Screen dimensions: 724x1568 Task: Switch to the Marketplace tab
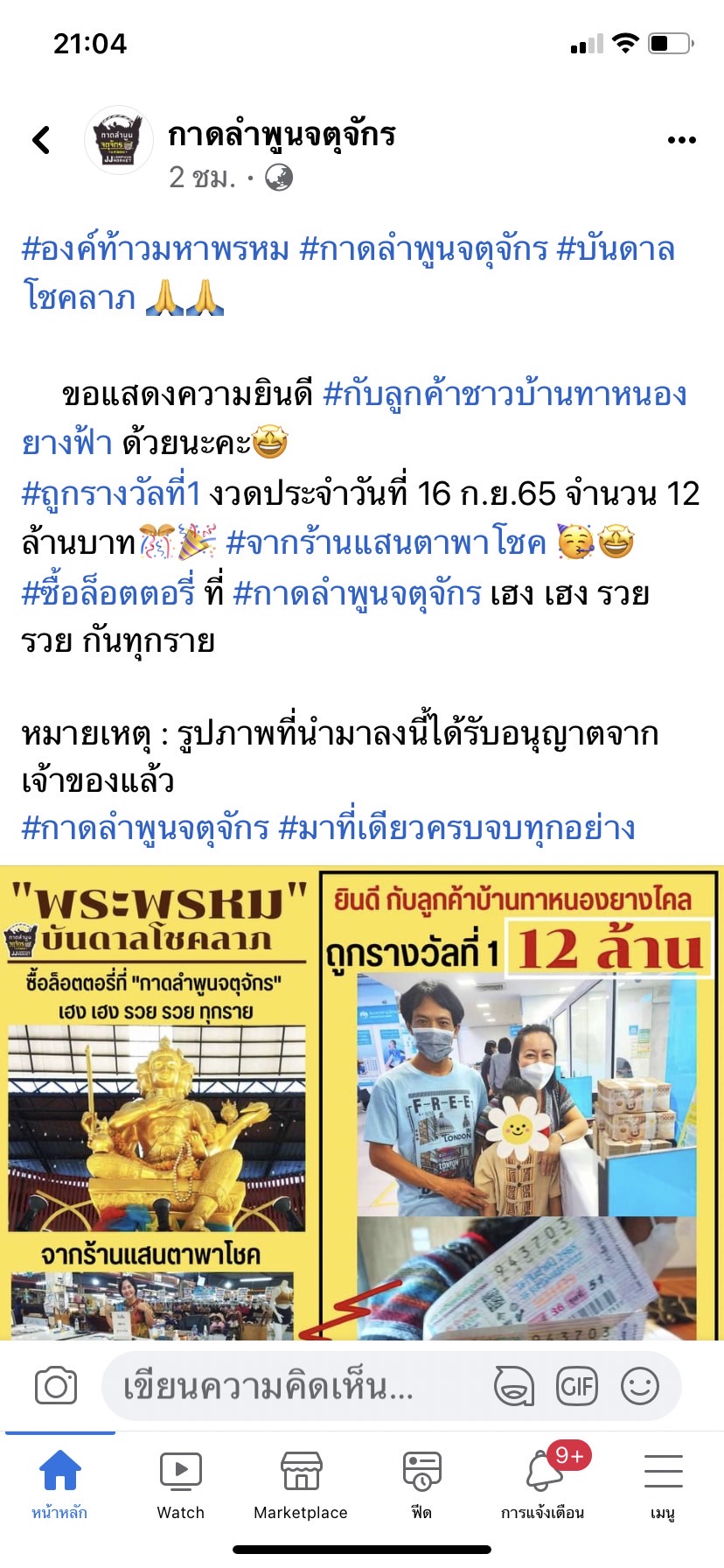coord(301,1484)
